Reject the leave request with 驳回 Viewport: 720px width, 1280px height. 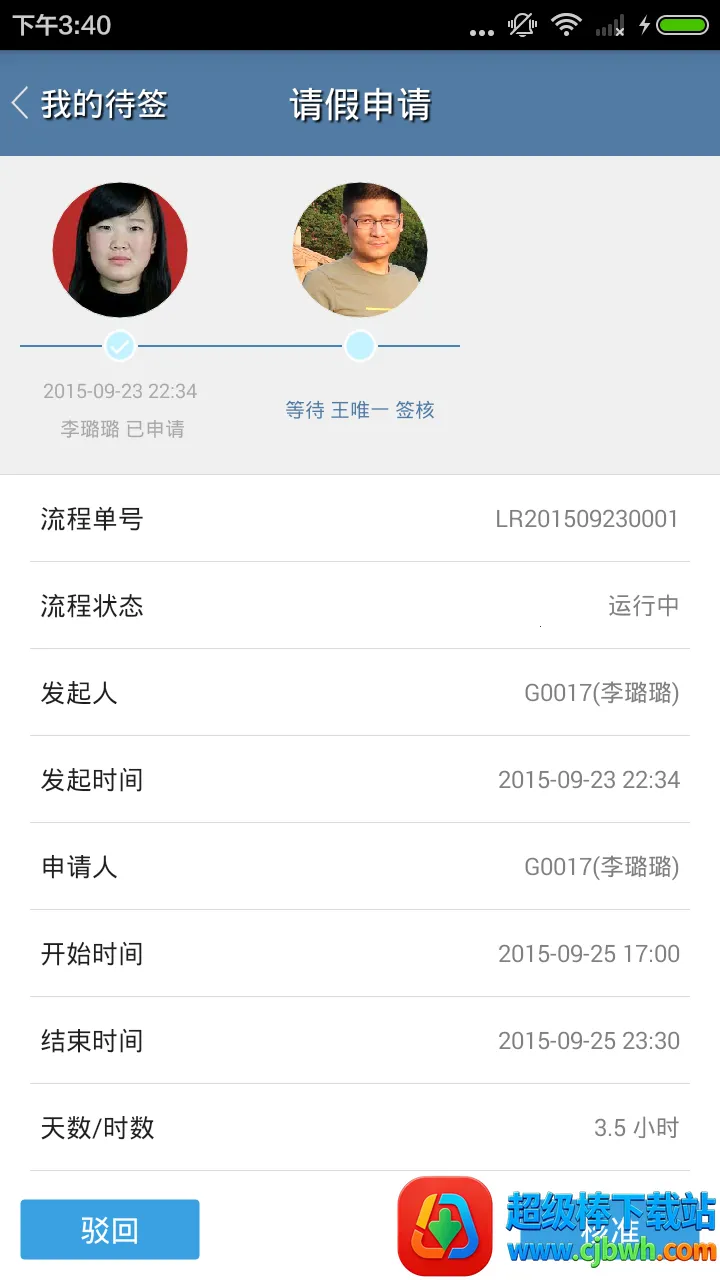point(110,1229)
